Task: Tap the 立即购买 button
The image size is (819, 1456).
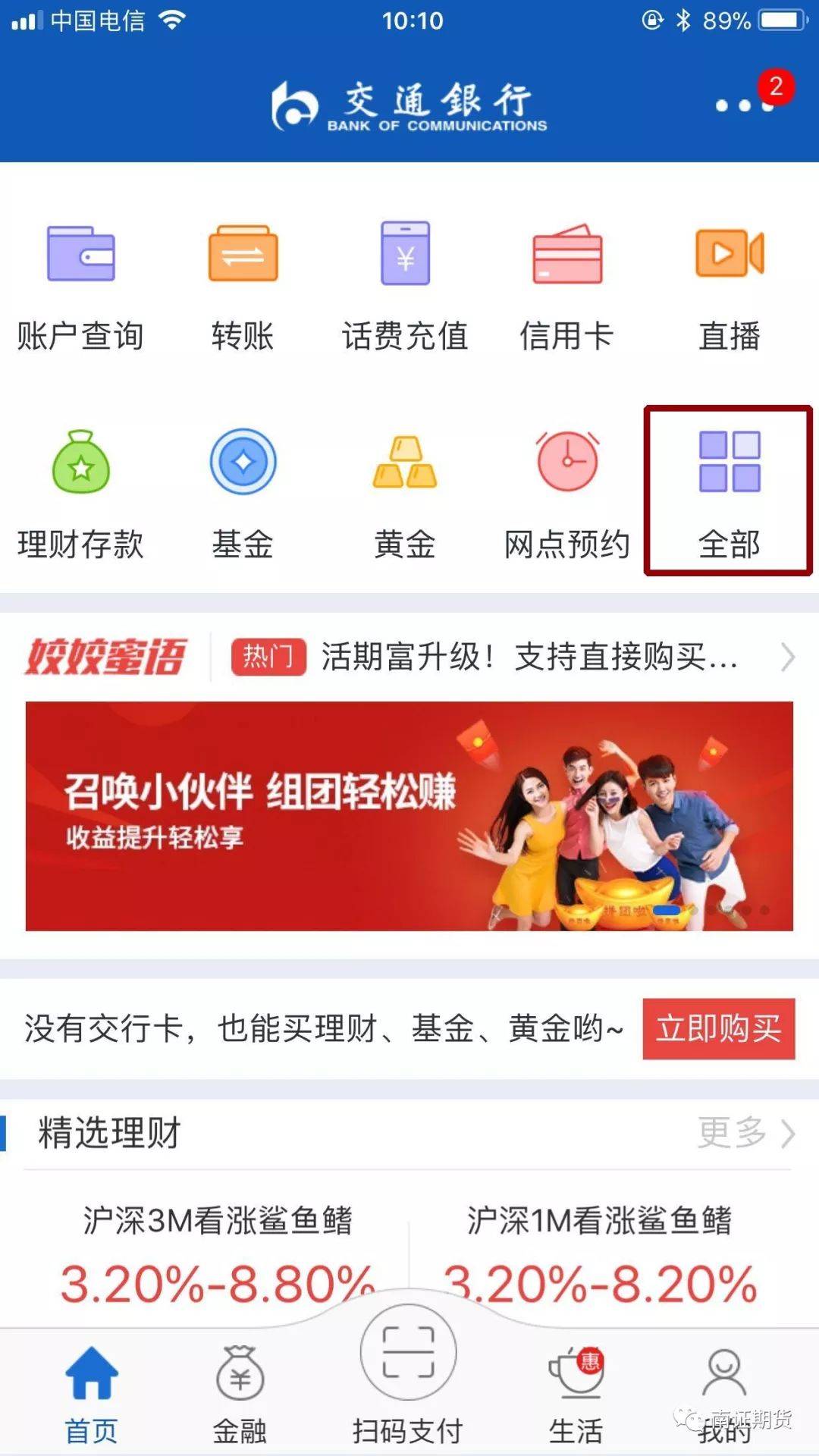Action: click(x=718, y=1028)
